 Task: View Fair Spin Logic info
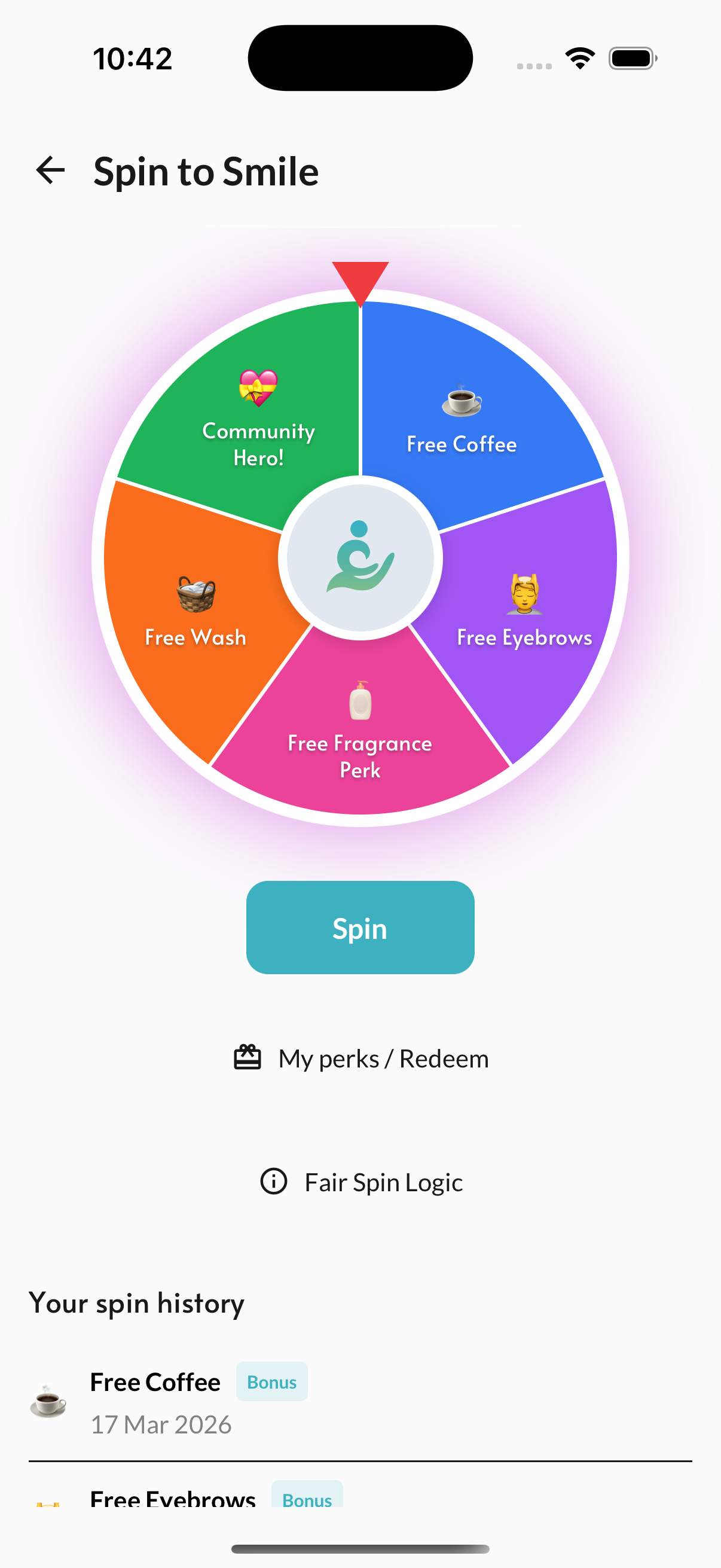coord(361,1182)
